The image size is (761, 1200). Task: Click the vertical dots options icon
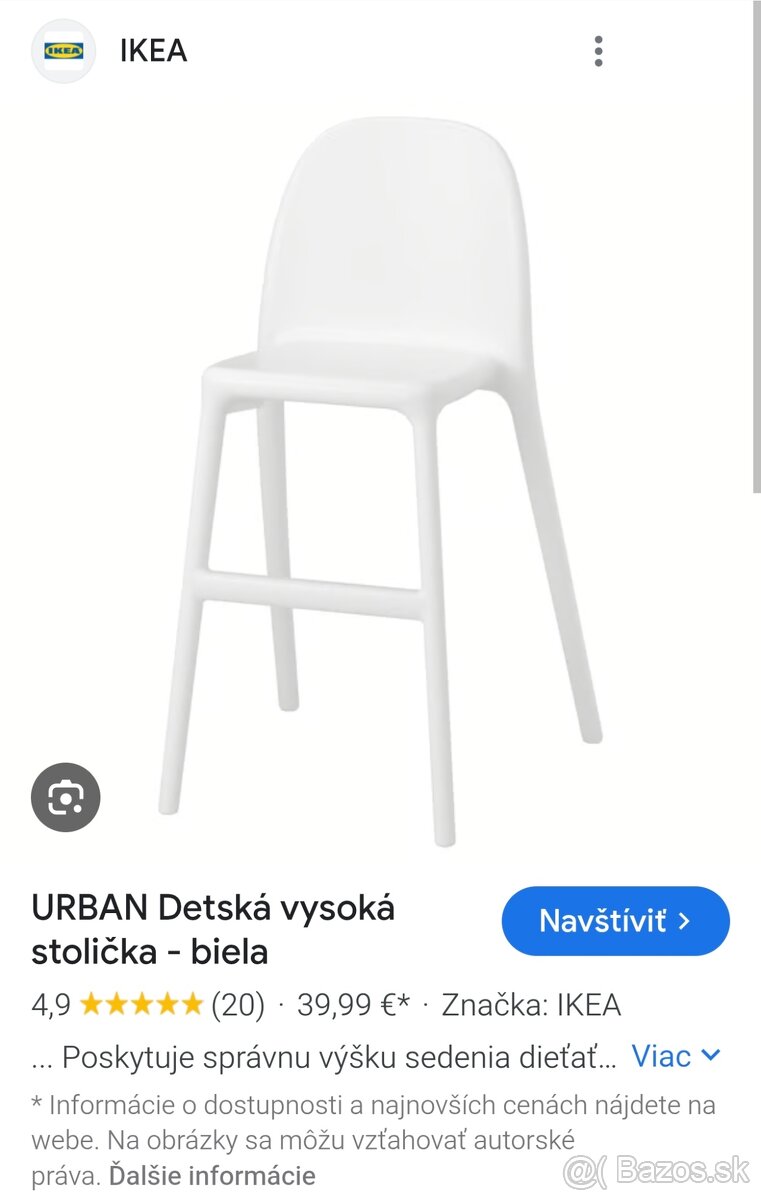click(x=598, y=51)
